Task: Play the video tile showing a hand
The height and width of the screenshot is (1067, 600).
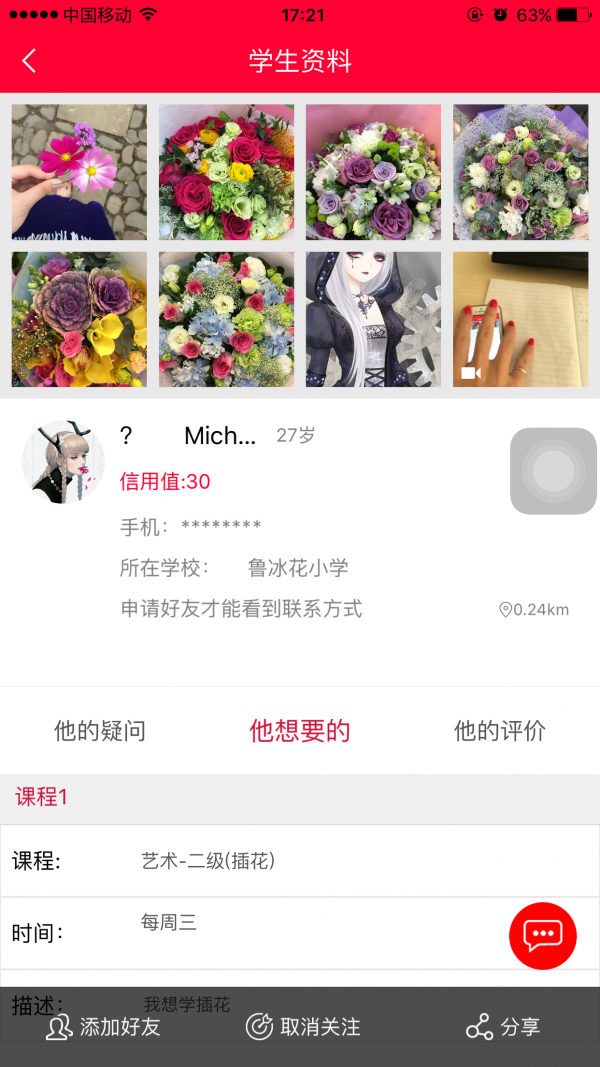Action: tap(520, 319)
